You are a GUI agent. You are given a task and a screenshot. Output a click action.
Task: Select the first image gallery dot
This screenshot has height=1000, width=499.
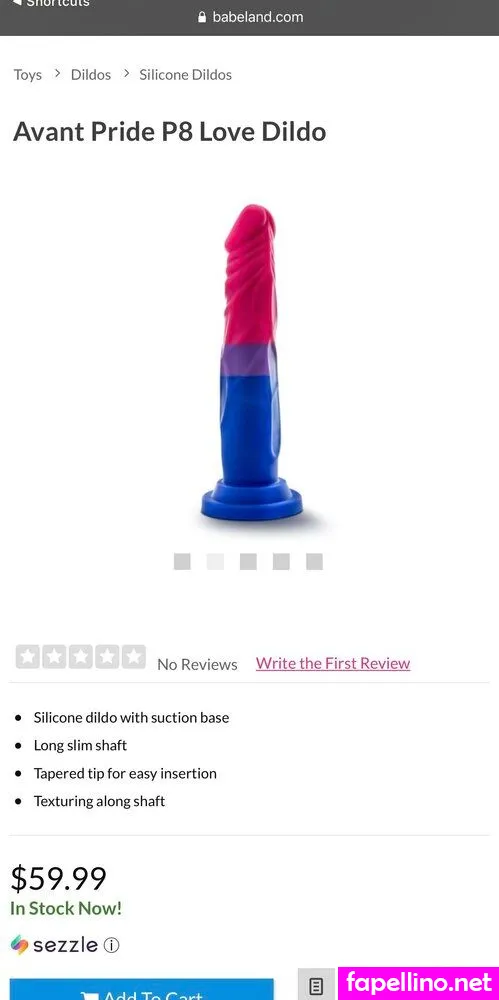[182, 561]
